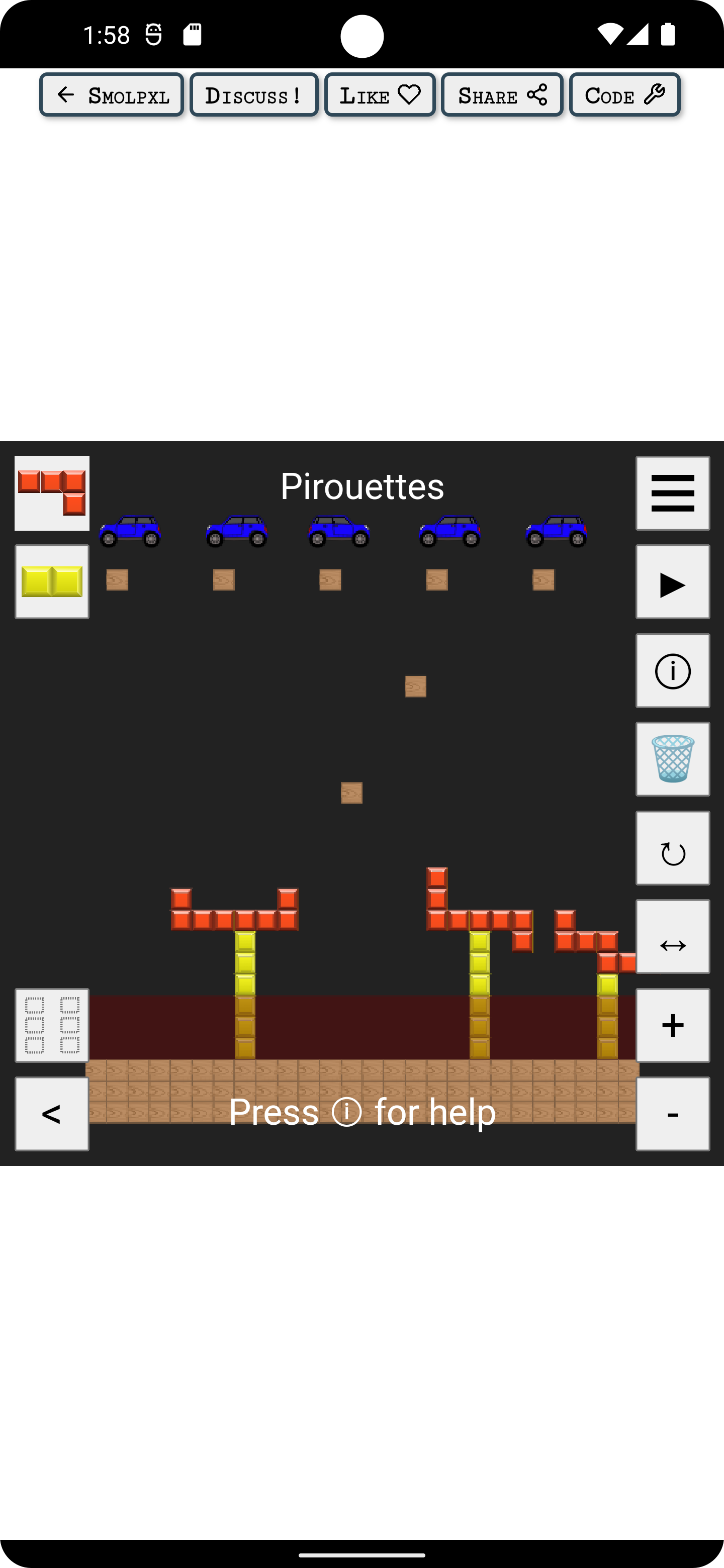Image resolution: width=724 pixels, height=1568 pixels.
Task: Zoom in with the plus button
Action: [x=672, y=1025]
